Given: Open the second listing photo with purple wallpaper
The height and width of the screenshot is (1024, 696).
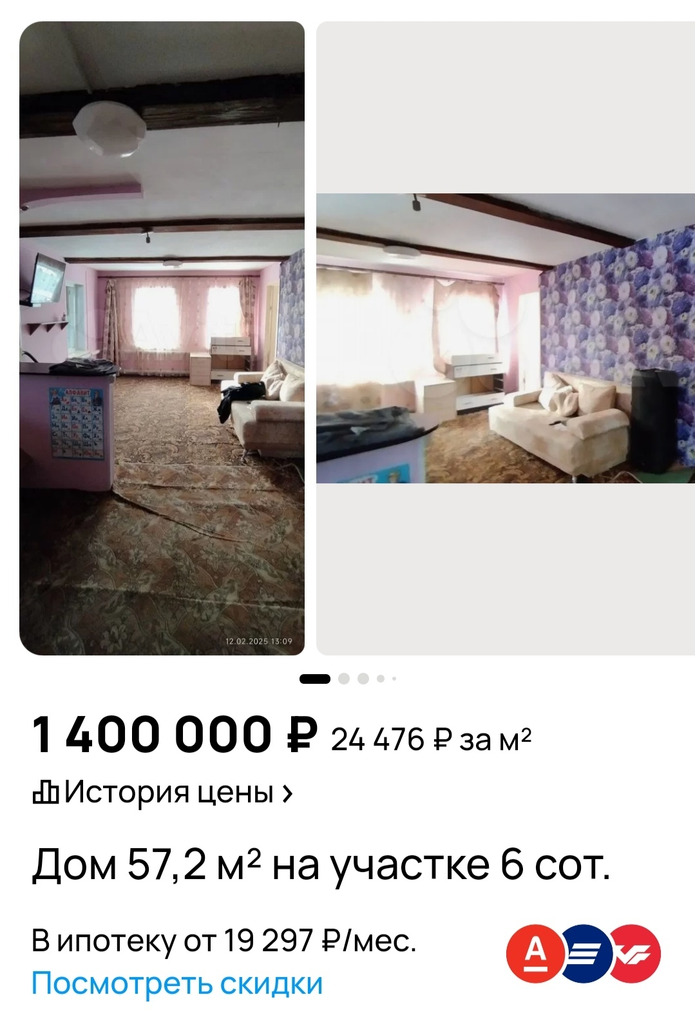Looking at the screenshot, I should click(x=505, y=338).
